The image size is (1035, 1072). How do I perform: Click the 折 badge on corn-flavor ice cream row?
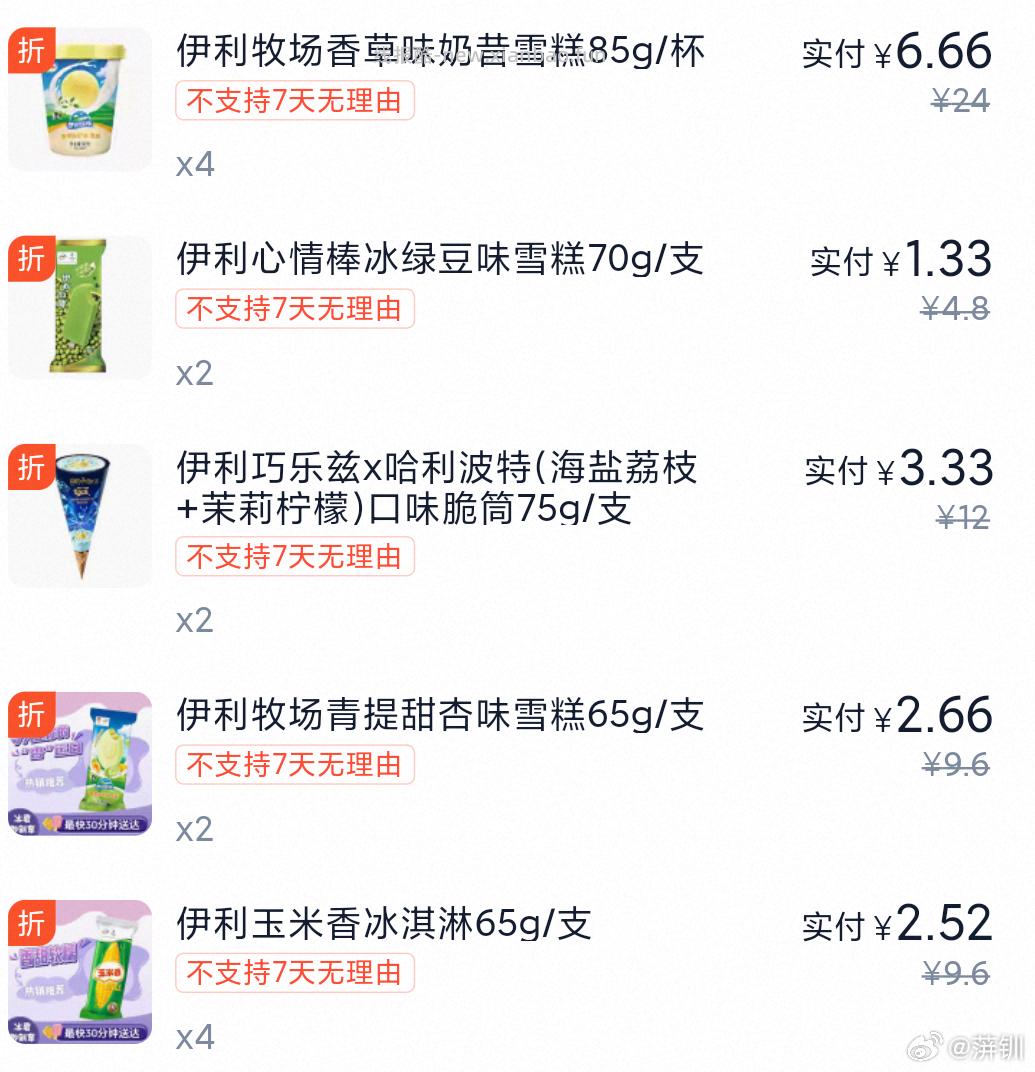(x=30, y=926)
